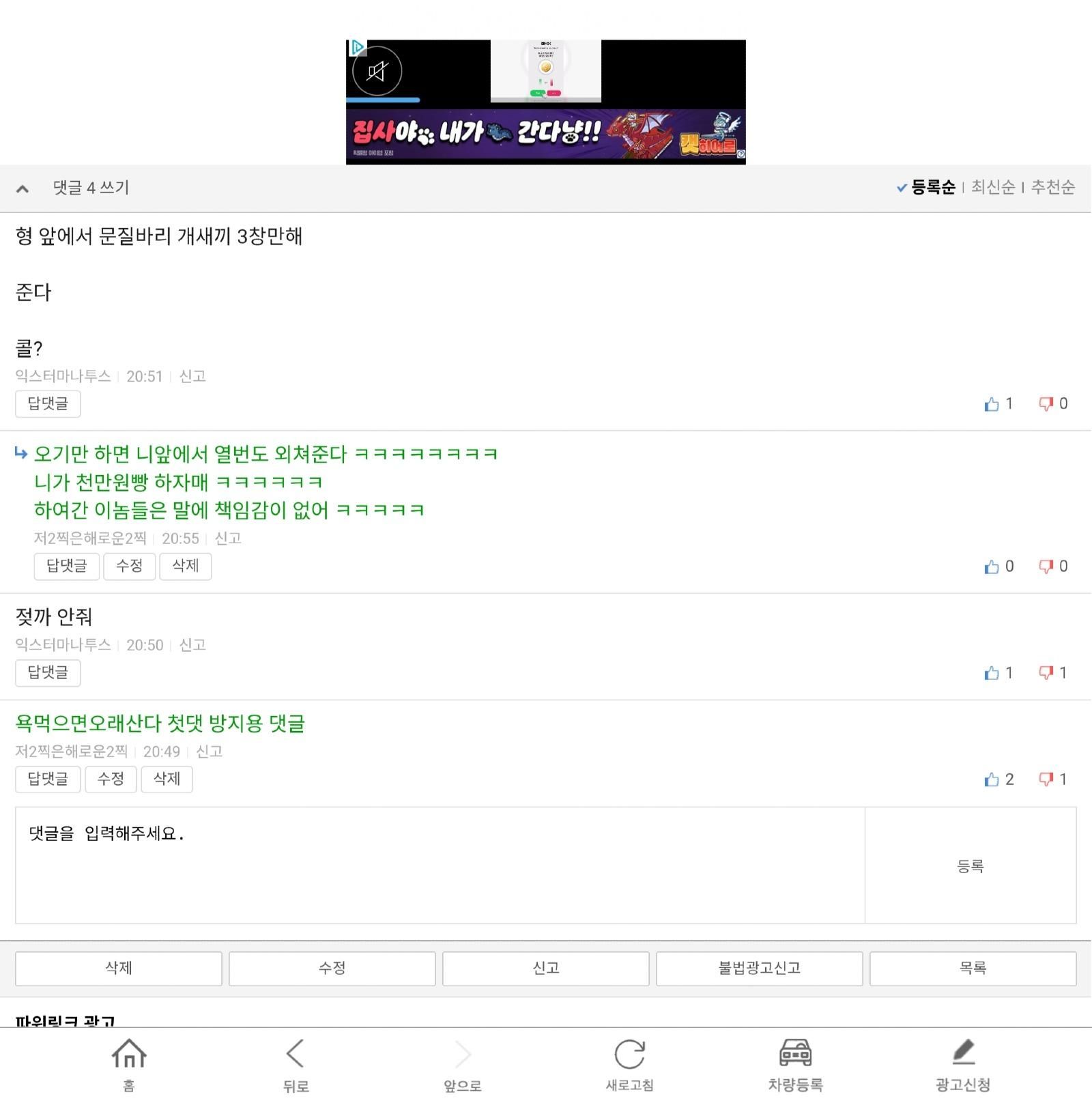The width and height of the screenshot is (1092, 1103).
Task: Upvote the 20:49 첫댓 방지용 comment
Action: click(992, 779)
